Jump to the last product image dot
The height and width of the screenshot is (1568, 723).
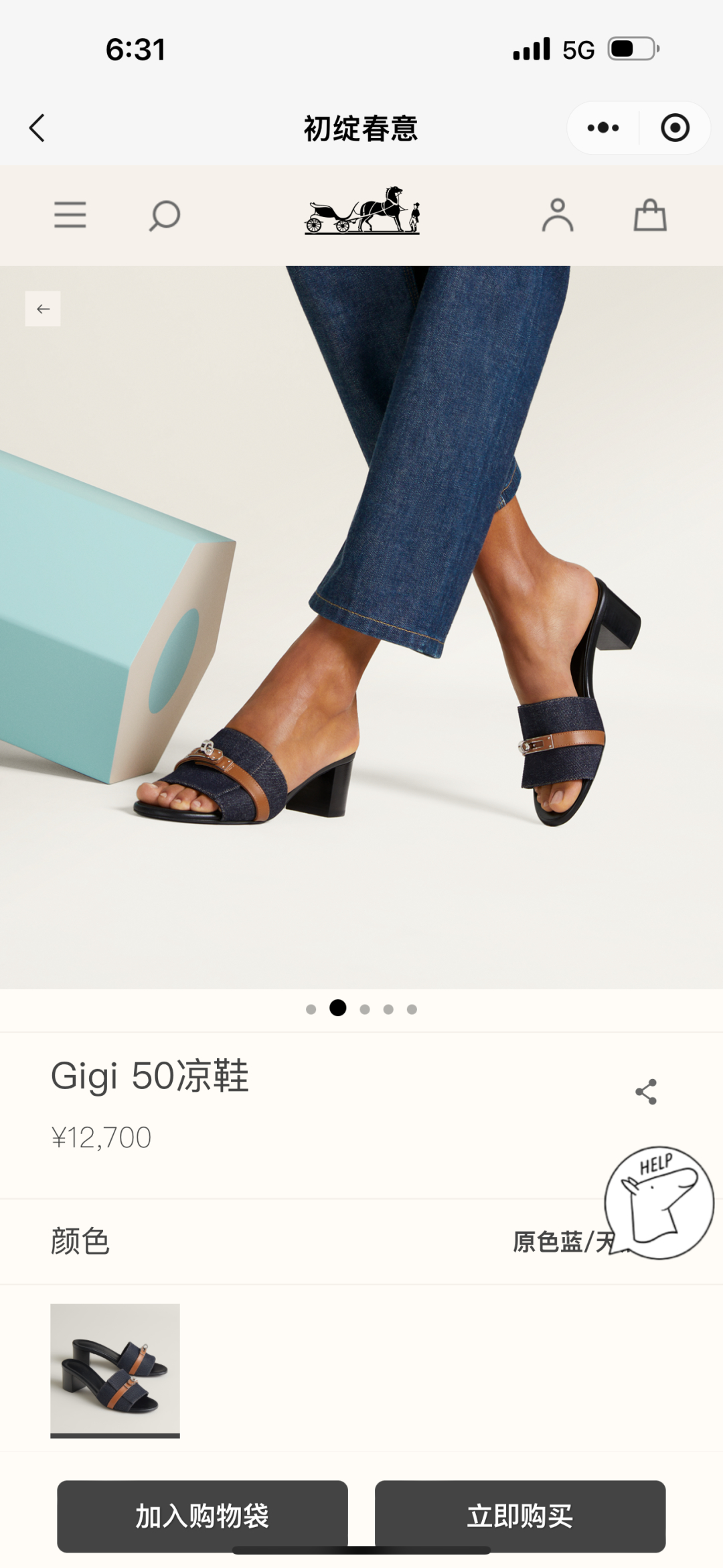[x=412, y=1009]
